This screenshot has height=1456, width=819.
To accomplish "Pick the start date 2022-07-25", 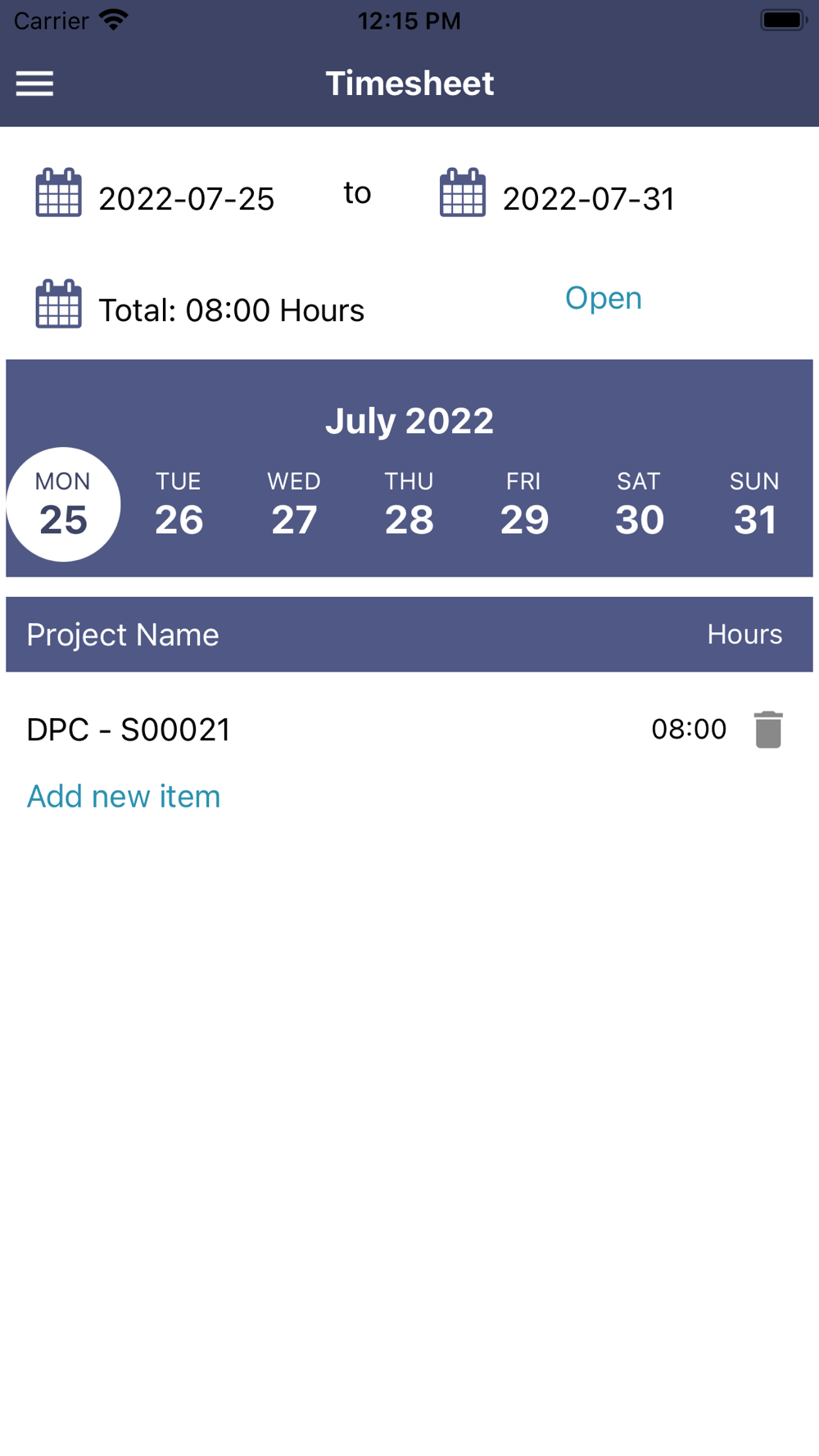I will pos(155,196).
